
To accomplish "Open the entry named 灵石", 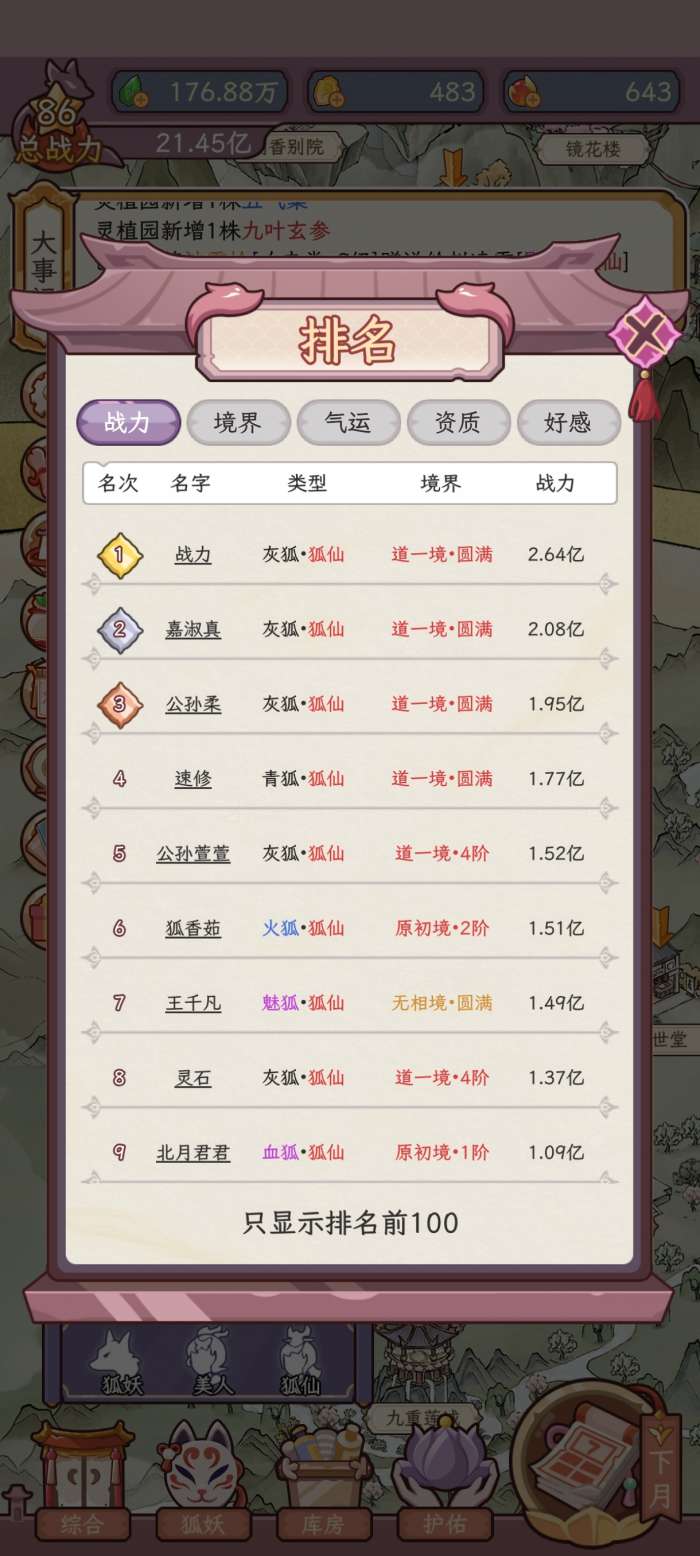I will (193, 1078).
